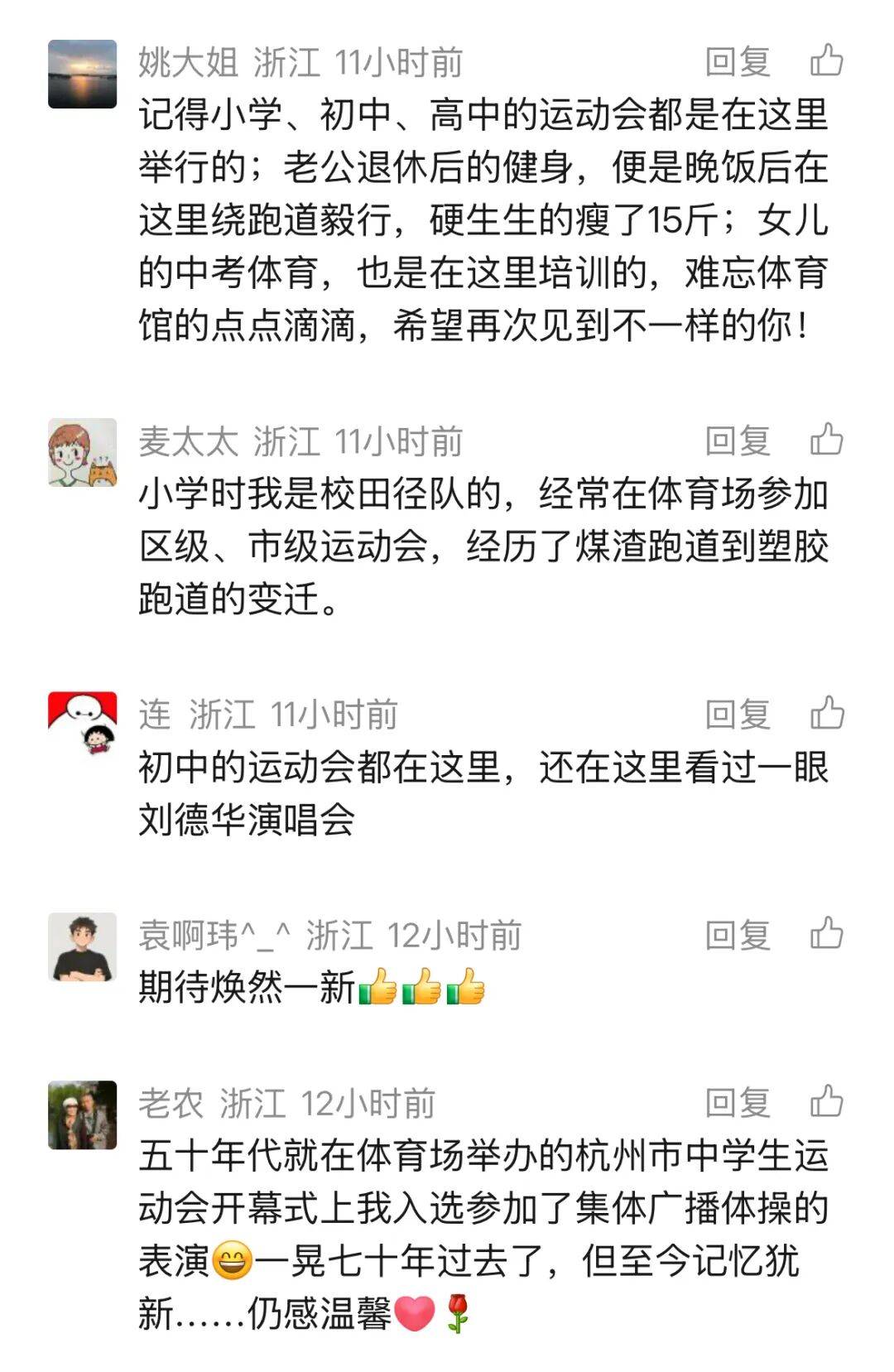Reply to 麦太太's comment

[x=738, y=440]
